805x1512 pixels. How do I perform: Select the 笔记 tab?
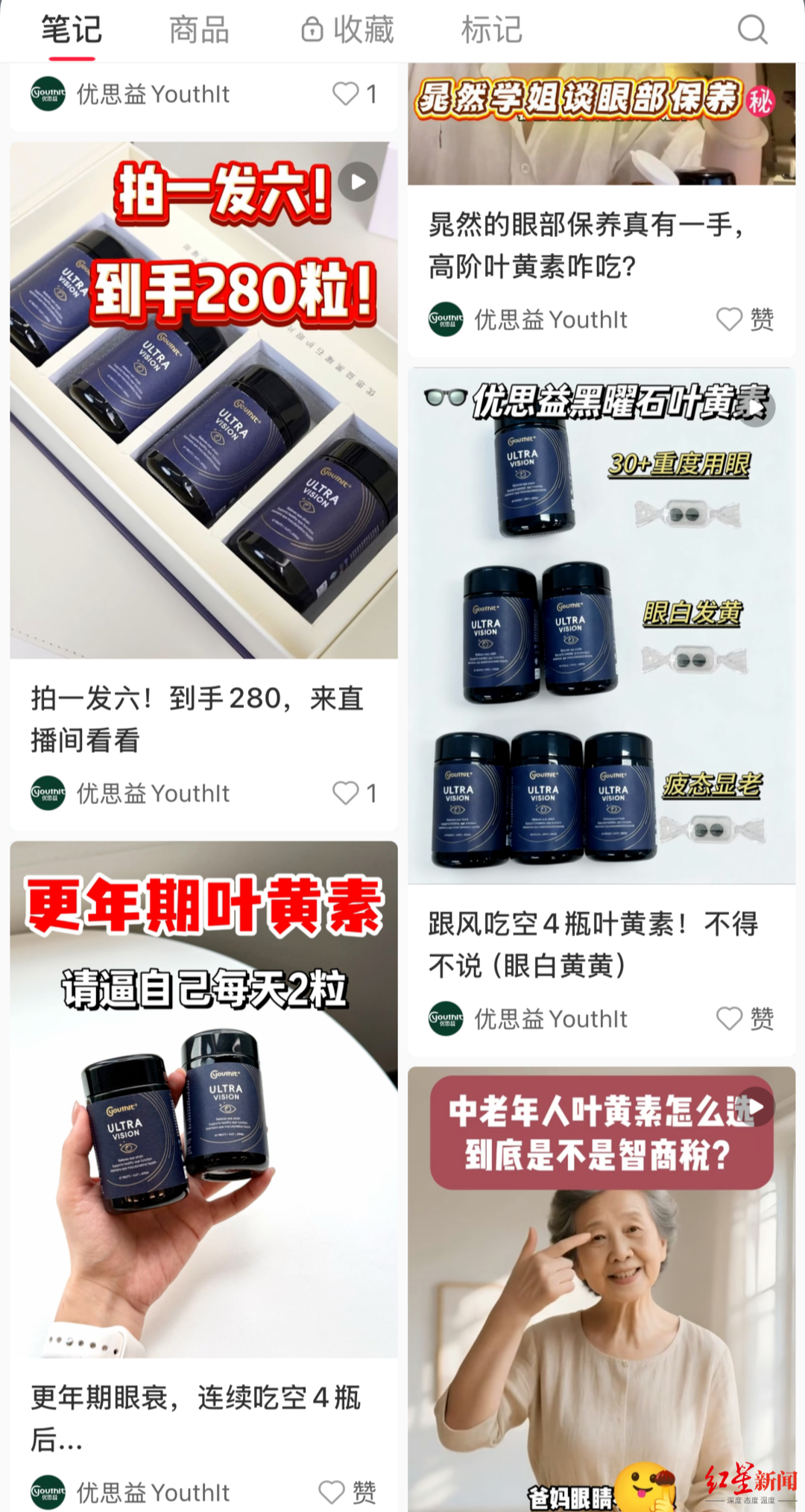coord(72,30)
